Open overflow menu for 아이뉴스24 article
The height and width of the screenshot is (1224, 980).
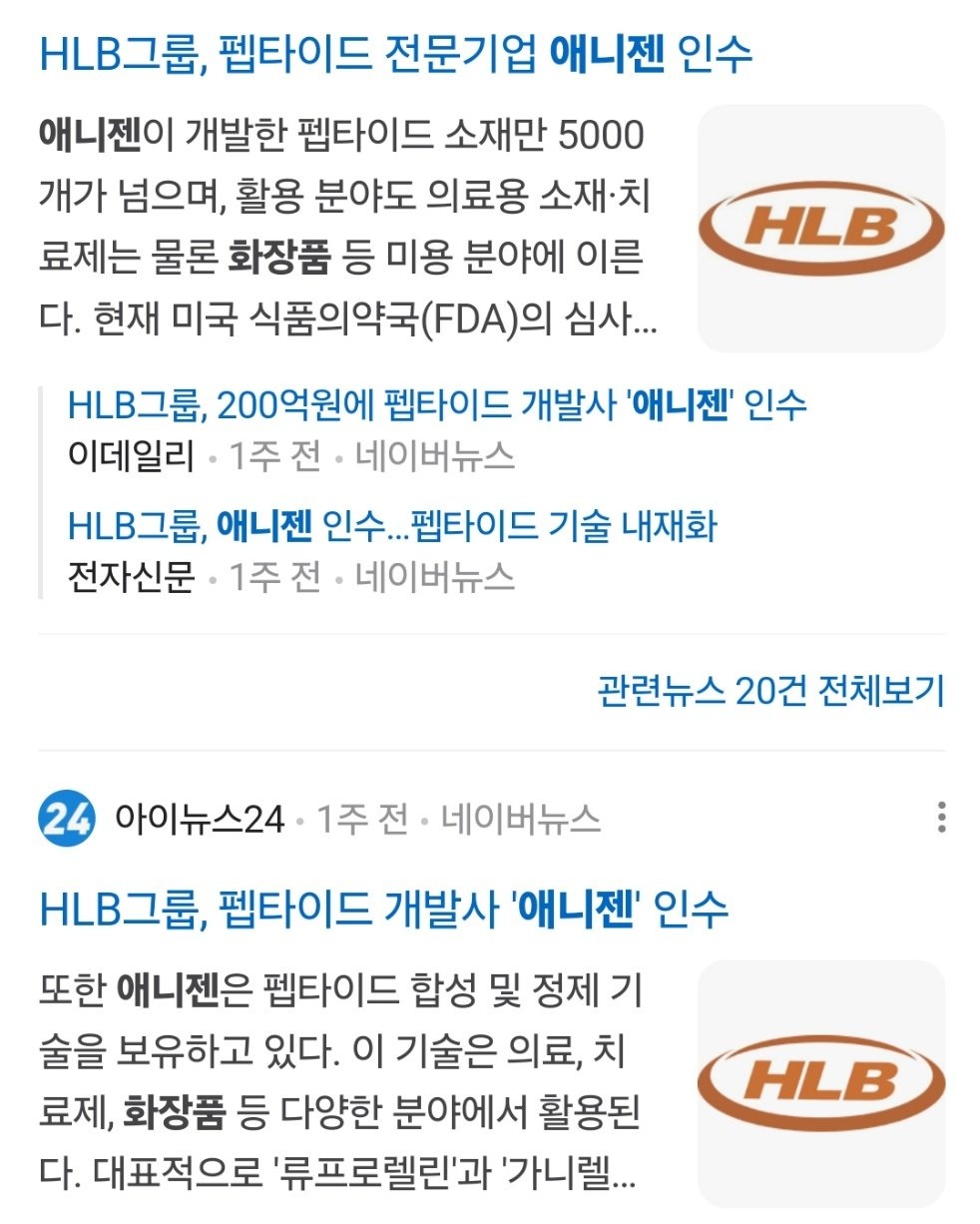941,819
